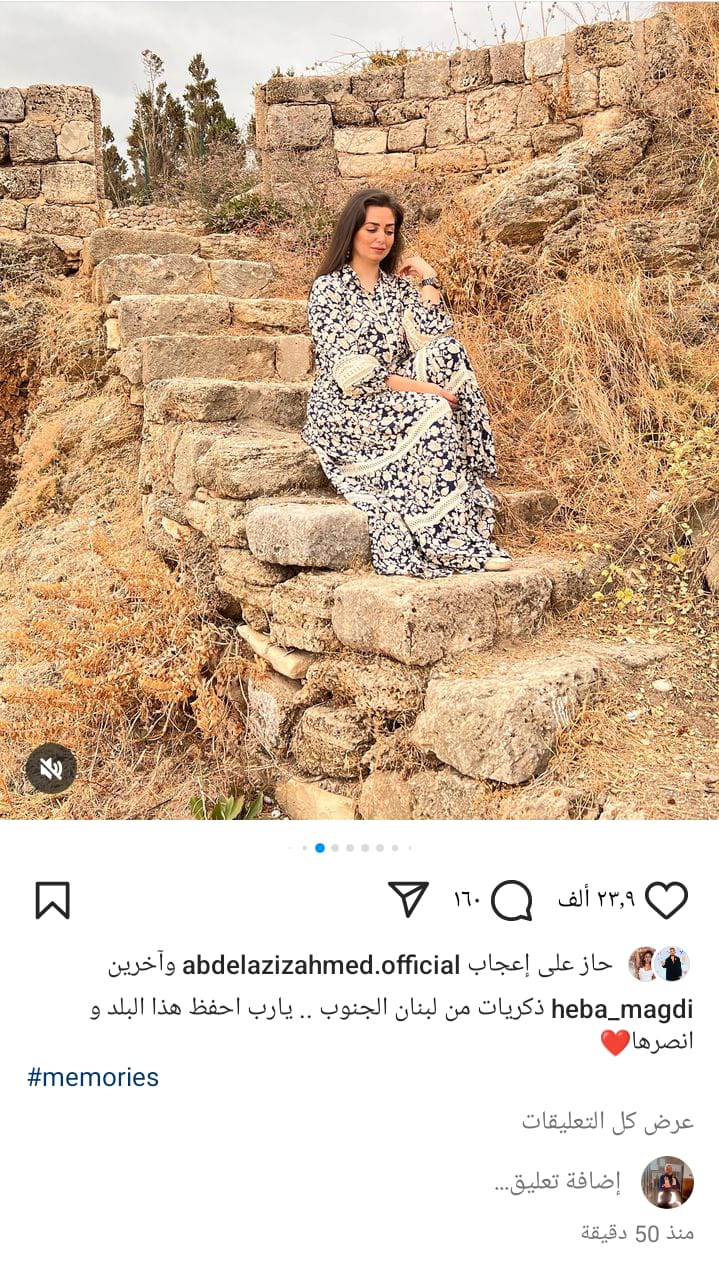Open abdelazizahmed.official's profile from the likes
This screenshot has height=1263, width=719.
[321, 965]
